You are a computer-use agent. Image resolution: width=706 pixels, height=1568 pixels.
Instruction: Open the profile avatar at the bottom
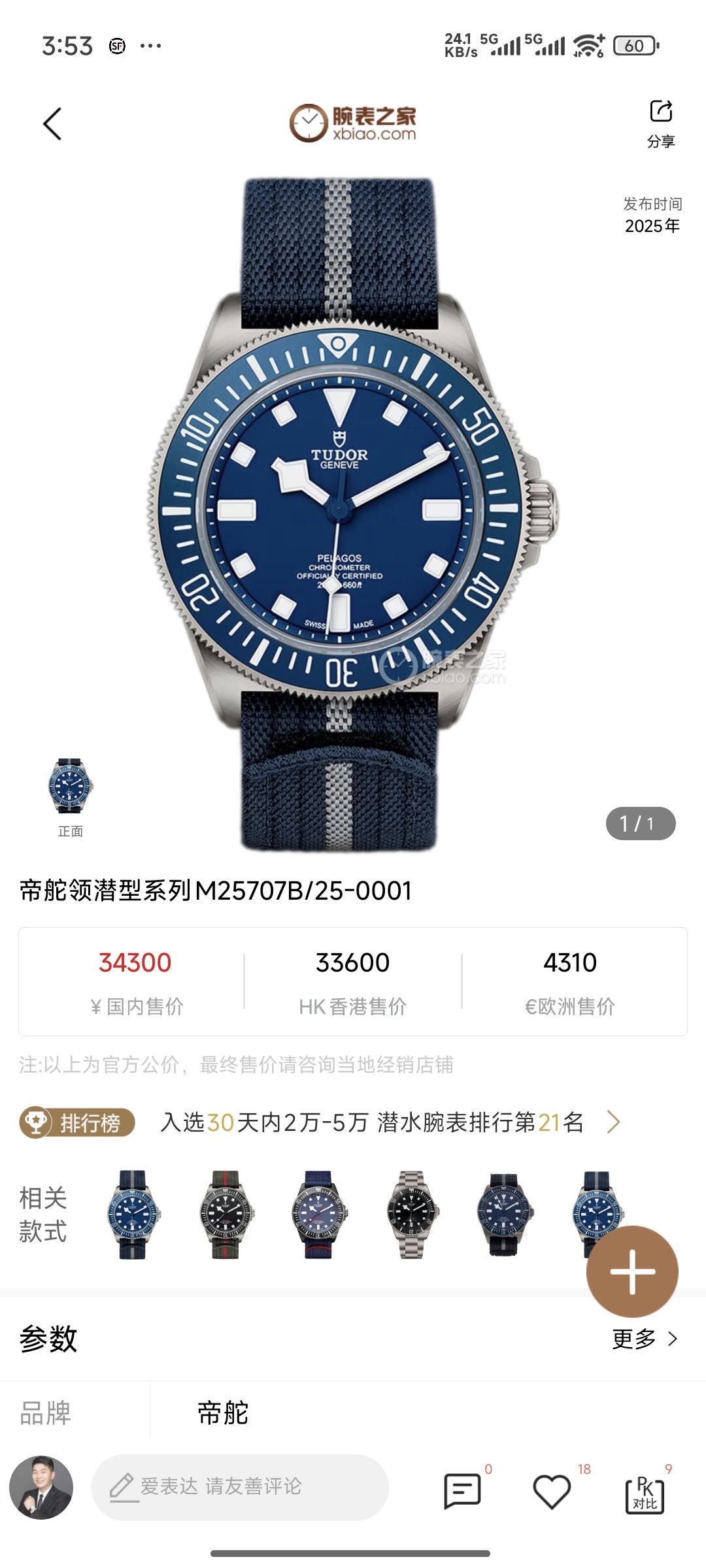tap(41, 1487)
